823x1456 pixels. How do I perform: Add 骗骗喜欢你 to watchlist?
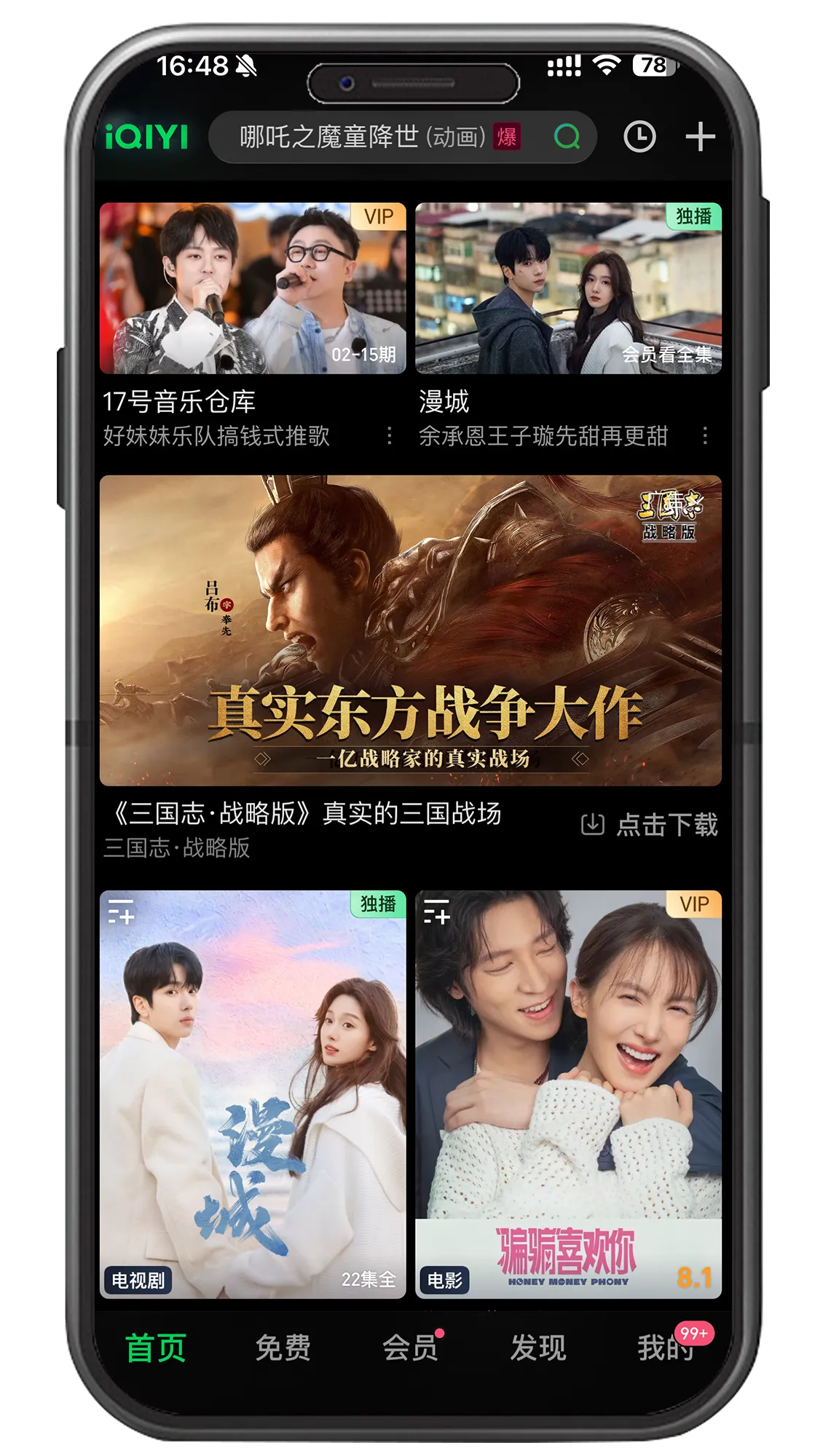(437, 912)
